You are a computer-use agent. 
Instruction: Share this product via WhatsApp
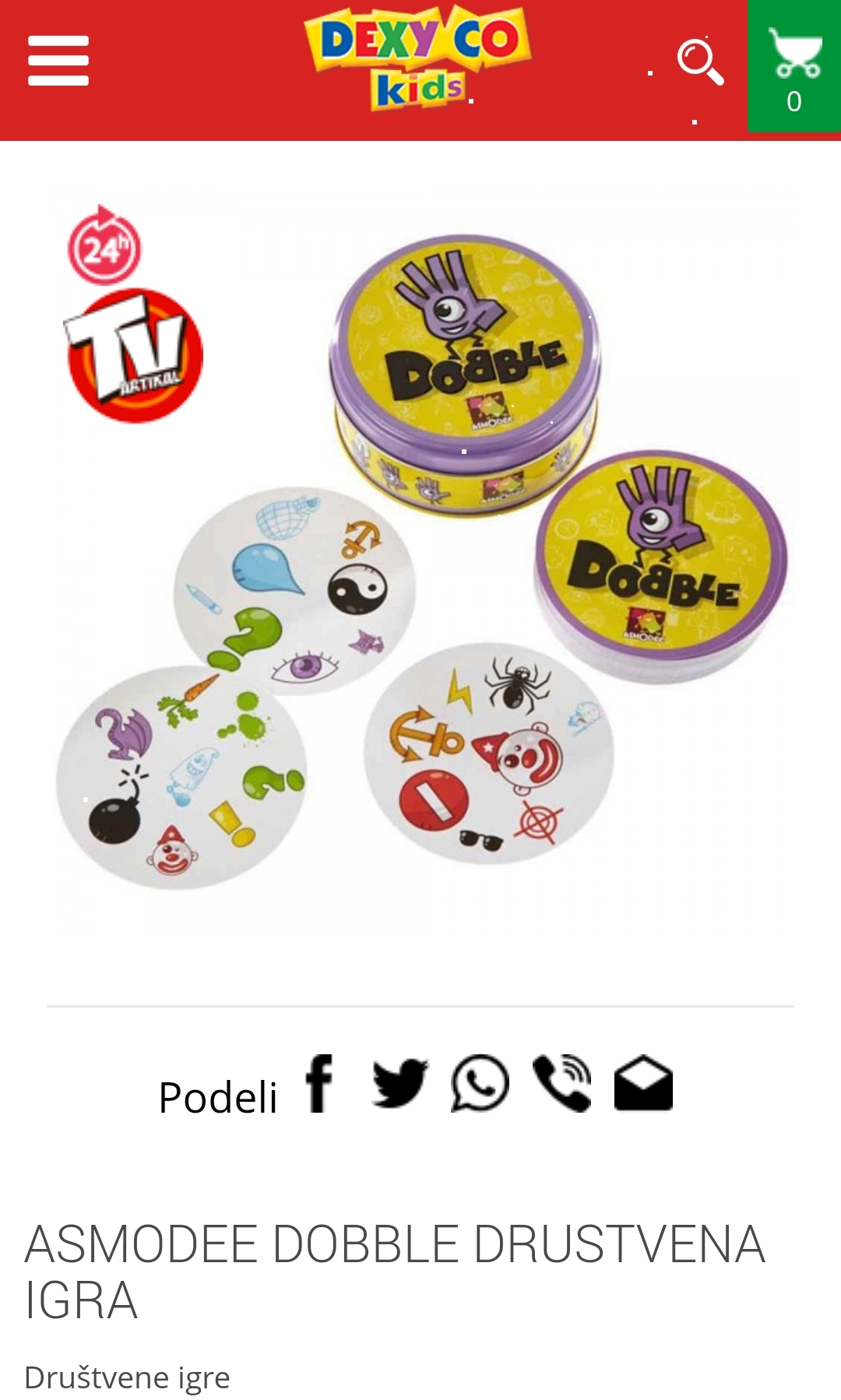point(480,1083)
